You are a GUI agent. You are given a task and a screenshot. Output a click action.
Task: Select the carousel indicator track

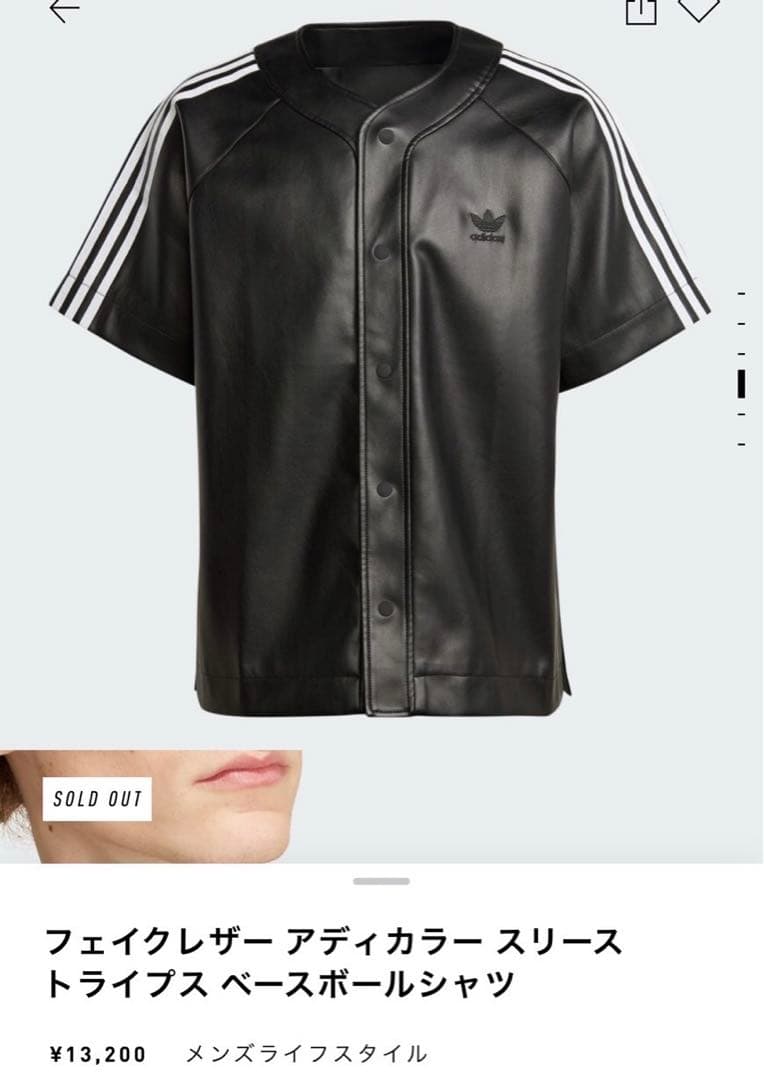pyautogui.click(x=740, y=370)
